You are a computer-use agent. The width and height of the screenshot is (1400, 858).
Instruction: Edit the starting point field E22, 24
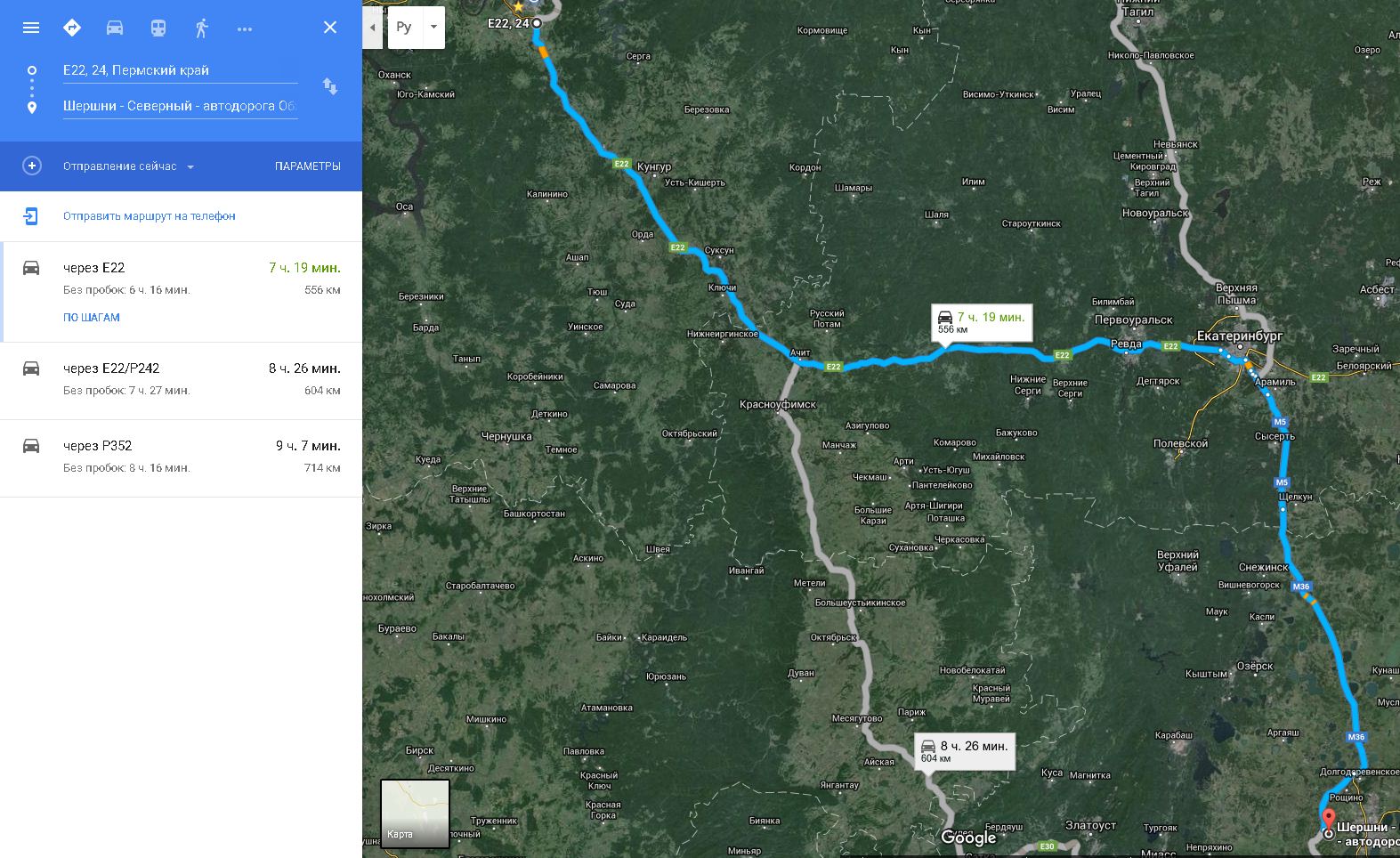coord(178,70)
